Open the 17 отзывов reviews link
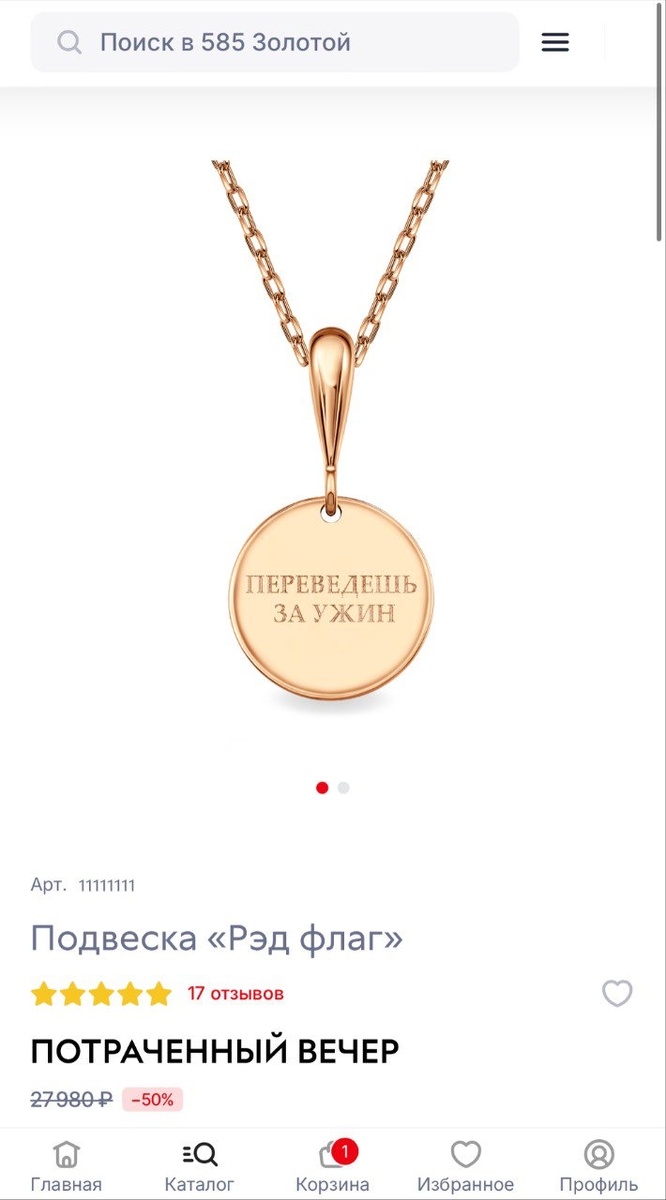This screenshot has width=666, height=1200. (235, 993)
